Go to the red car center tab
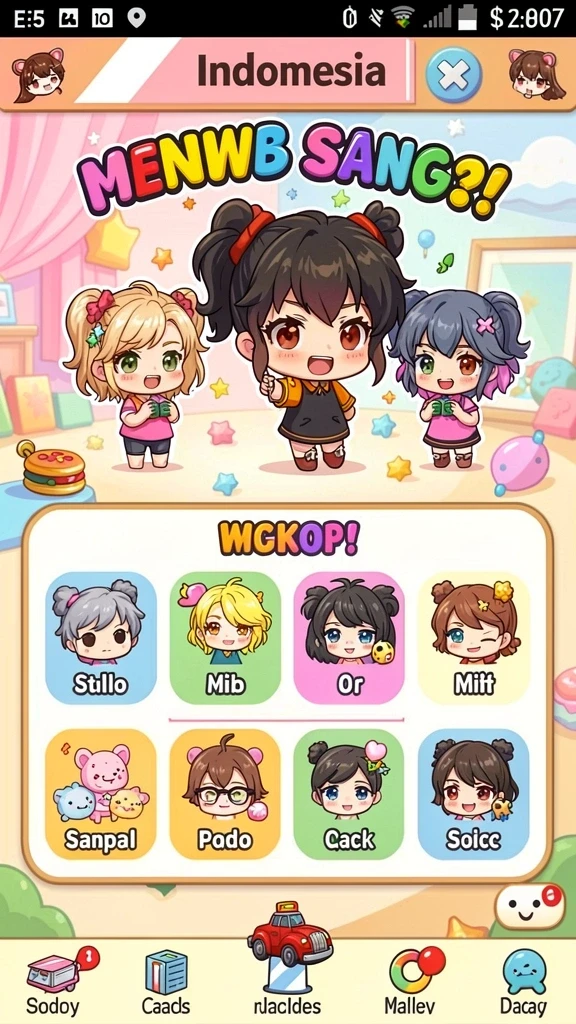Screen dimensions: 576x1024 coord(289,960)
